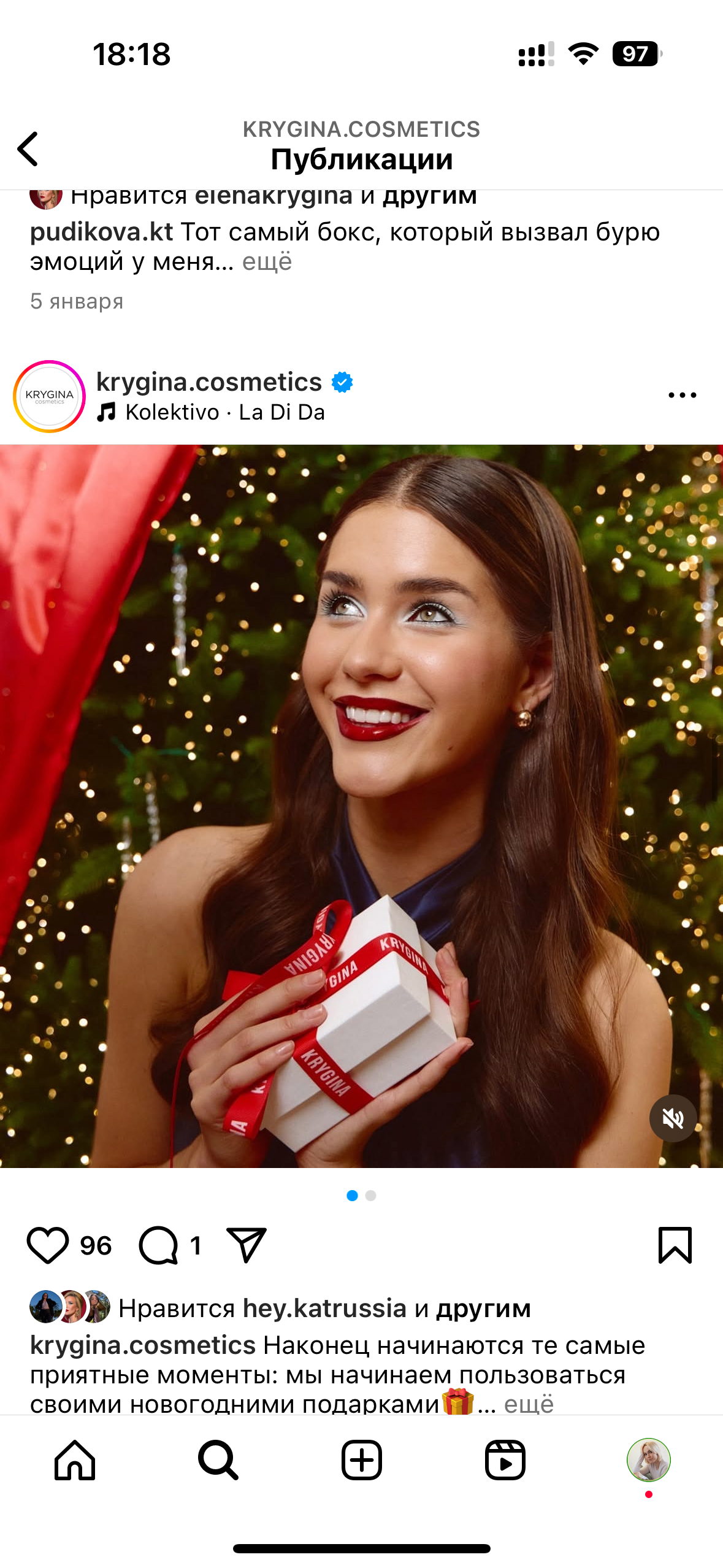
Task: Go back from the Публикации screen
Action: click(x=28, y=148)
